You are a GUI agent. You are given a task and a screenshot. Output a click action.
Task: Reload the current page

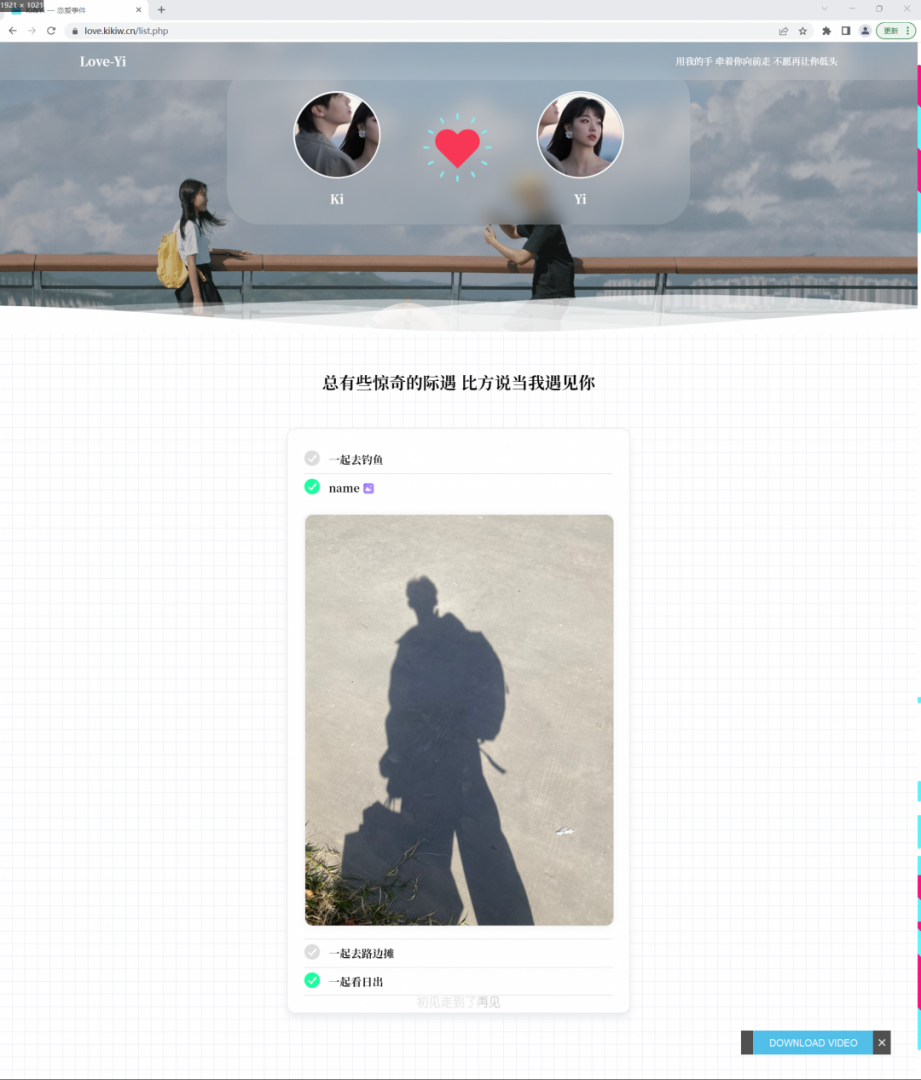coord(51,31)
